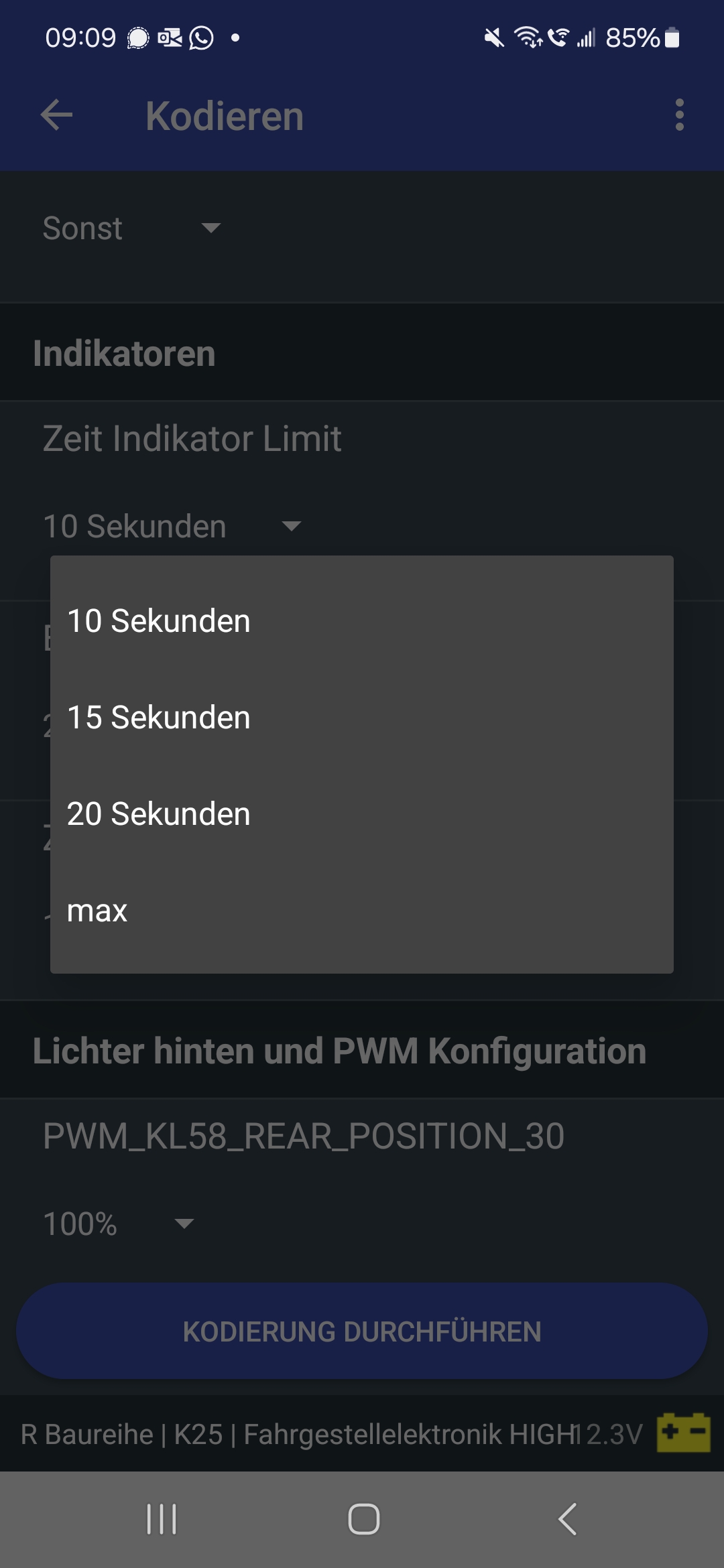Image resolution: width=724 pixels, height=1568 pixels.
Task: Tap the system home button
Action: (363, 1519)
